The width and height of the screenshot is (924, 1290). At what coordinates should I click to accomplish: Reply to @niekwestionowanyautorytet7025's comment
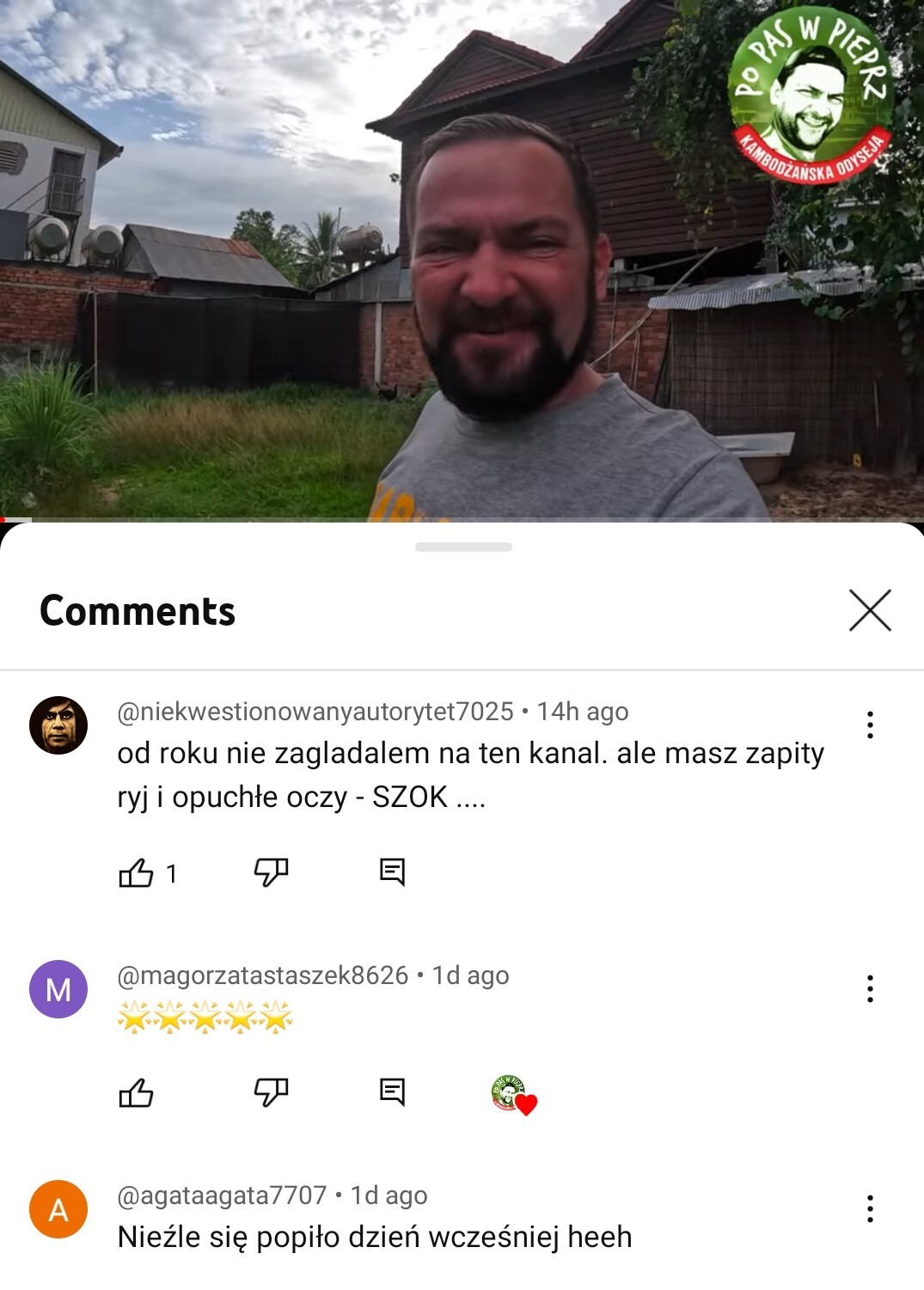(x=392, y=872)
